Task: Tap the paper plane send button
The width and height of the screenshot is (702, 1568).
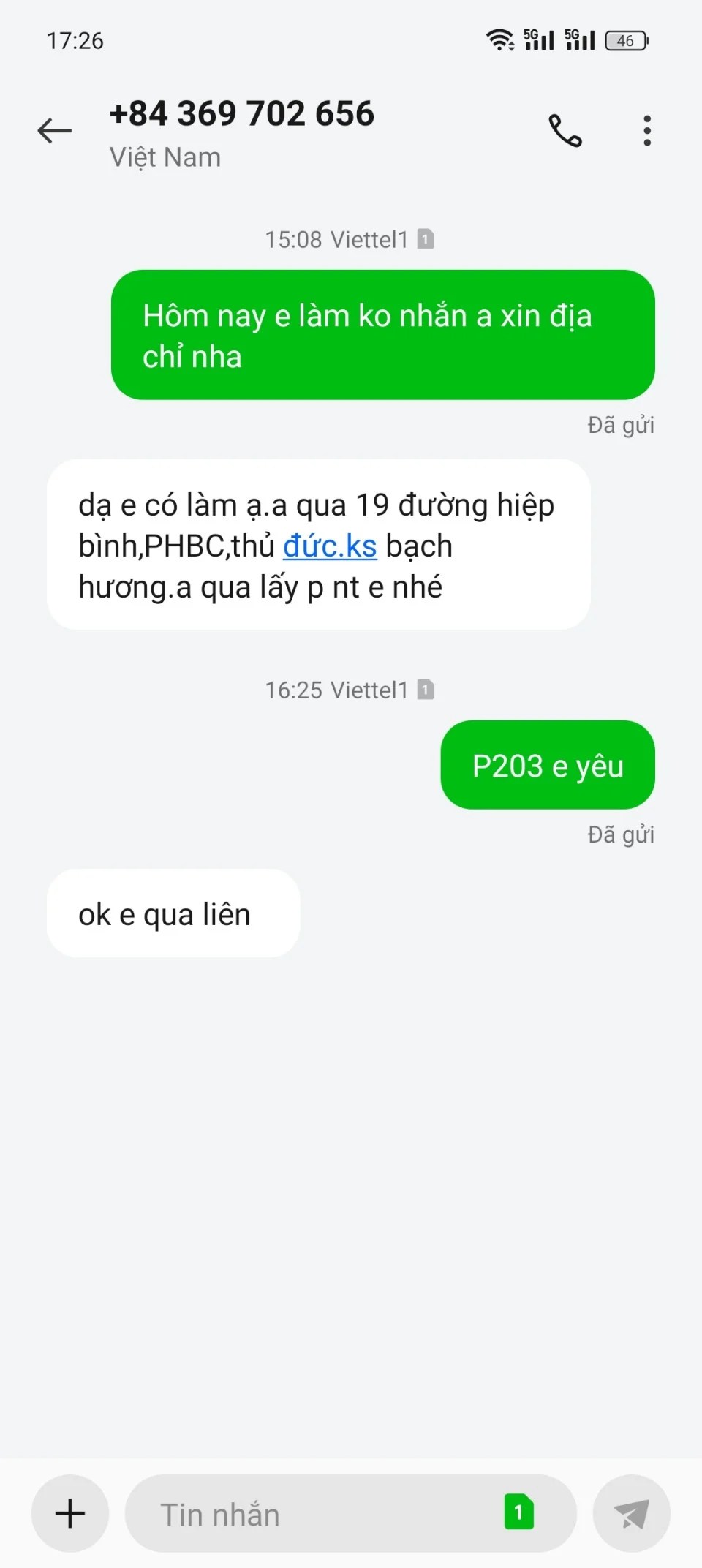Action: tap(631, 1513)
